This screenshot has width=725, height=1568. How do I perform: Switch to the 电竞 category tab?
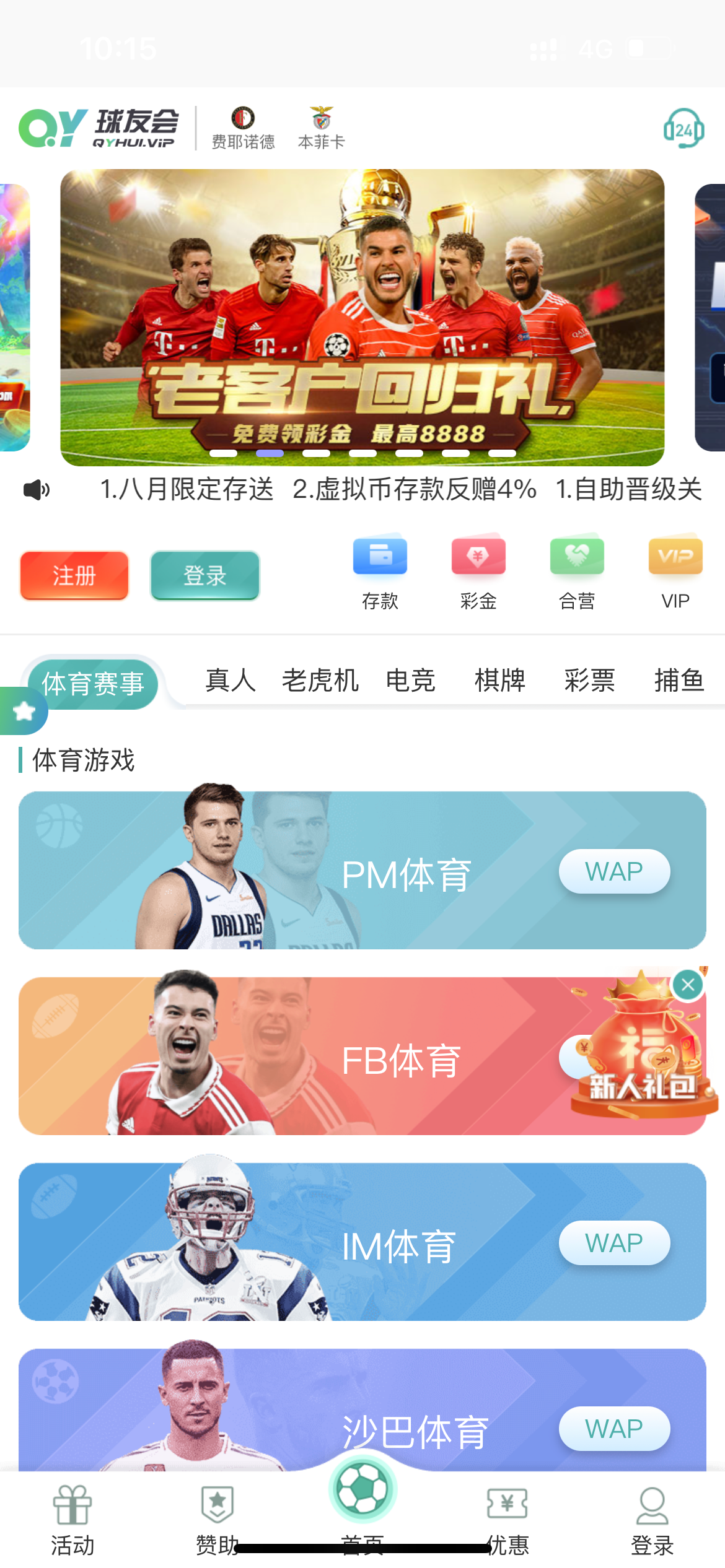(410, 681)
